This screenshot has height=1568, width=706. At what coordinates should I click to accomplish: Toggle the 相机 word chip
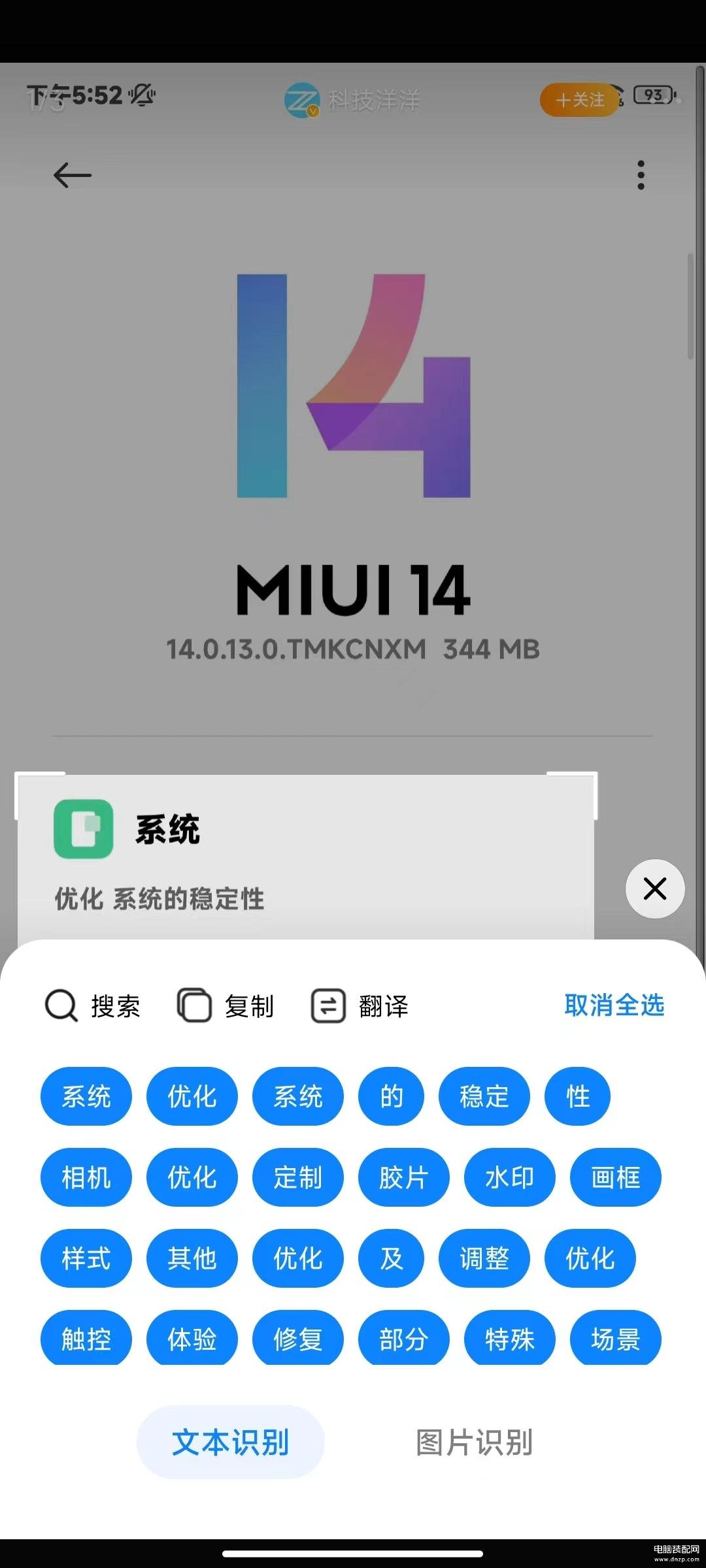[x=86, y=1177]
